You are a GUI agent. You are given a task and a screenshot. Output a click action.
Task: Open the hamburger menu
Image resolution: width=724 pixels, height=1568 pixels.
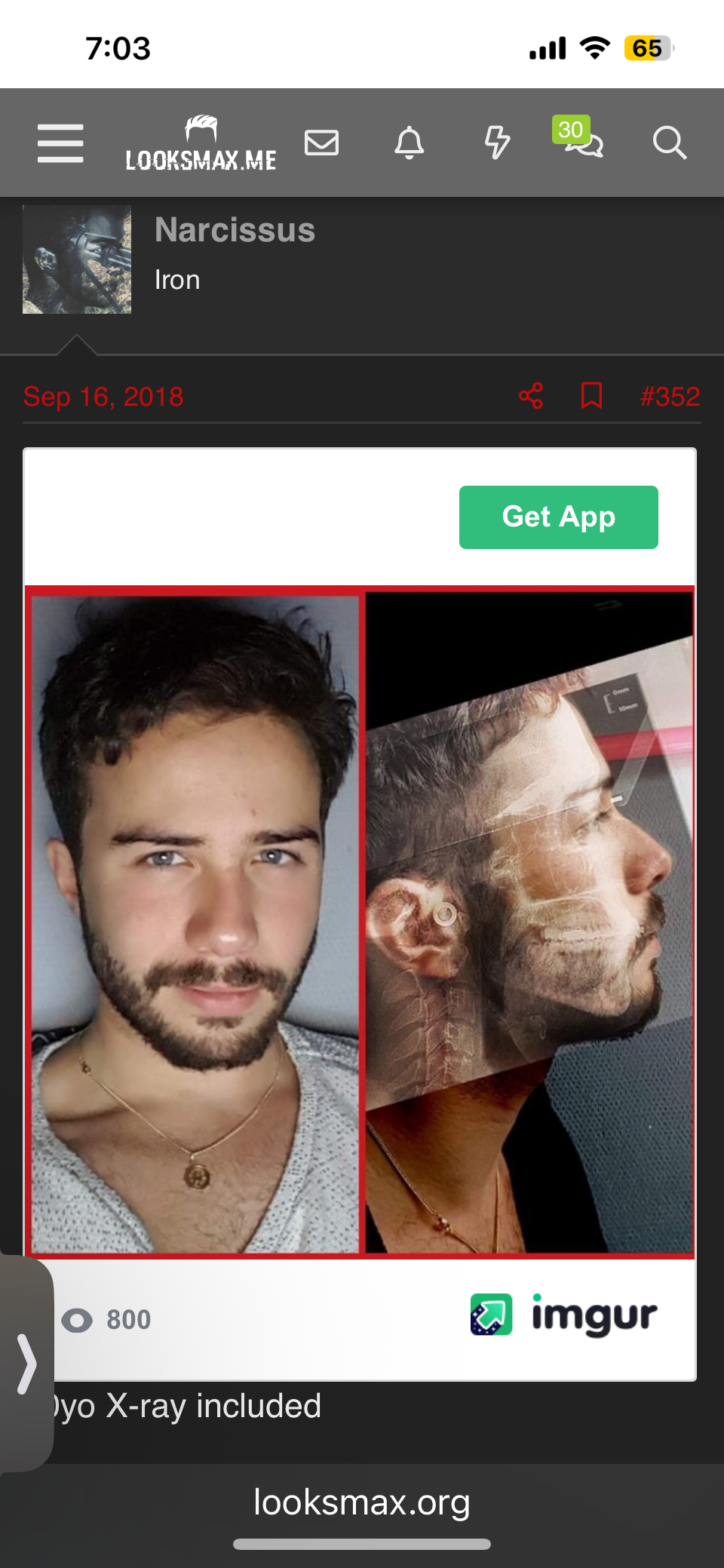pyautogui.click(x=60, y=143)
